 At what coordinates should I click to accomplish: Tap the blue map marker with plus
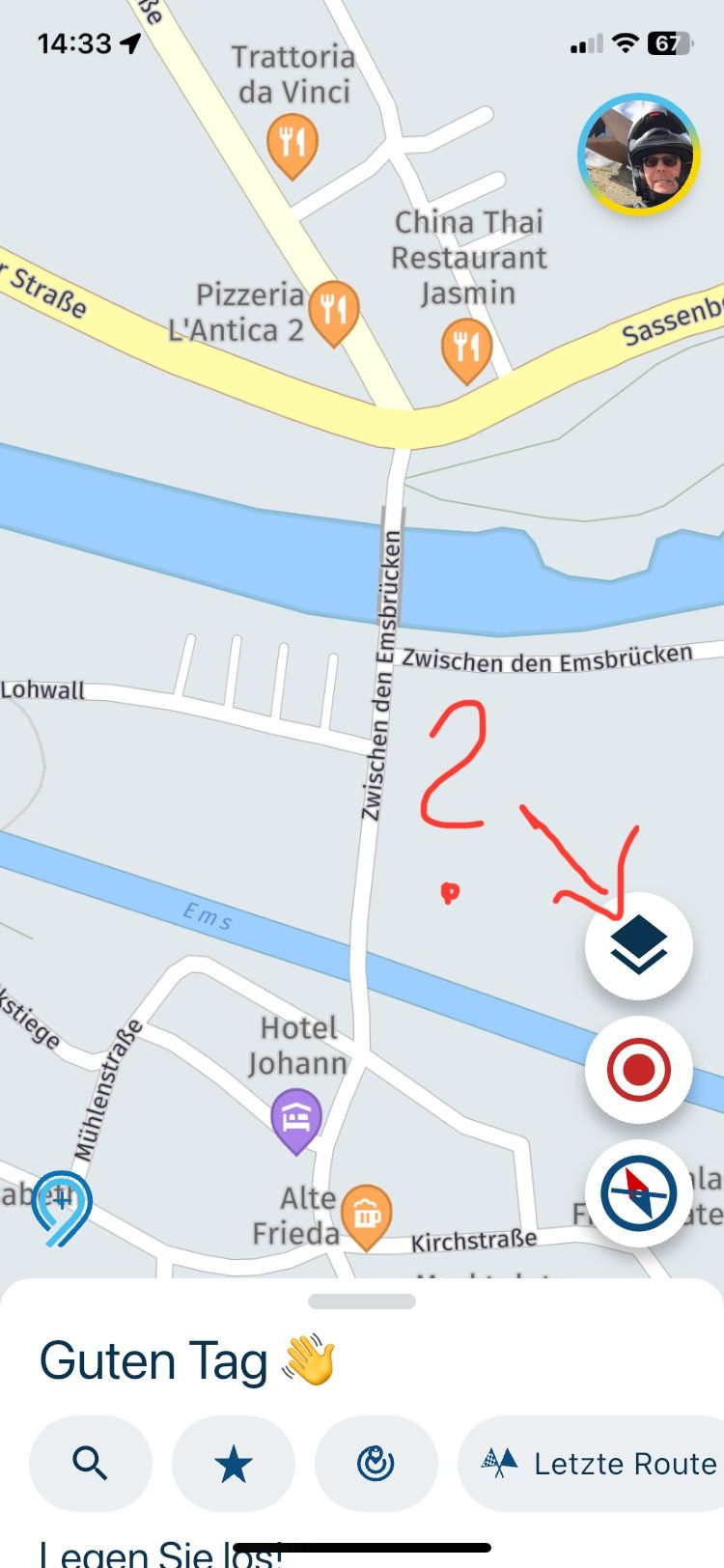(62, 1205)
